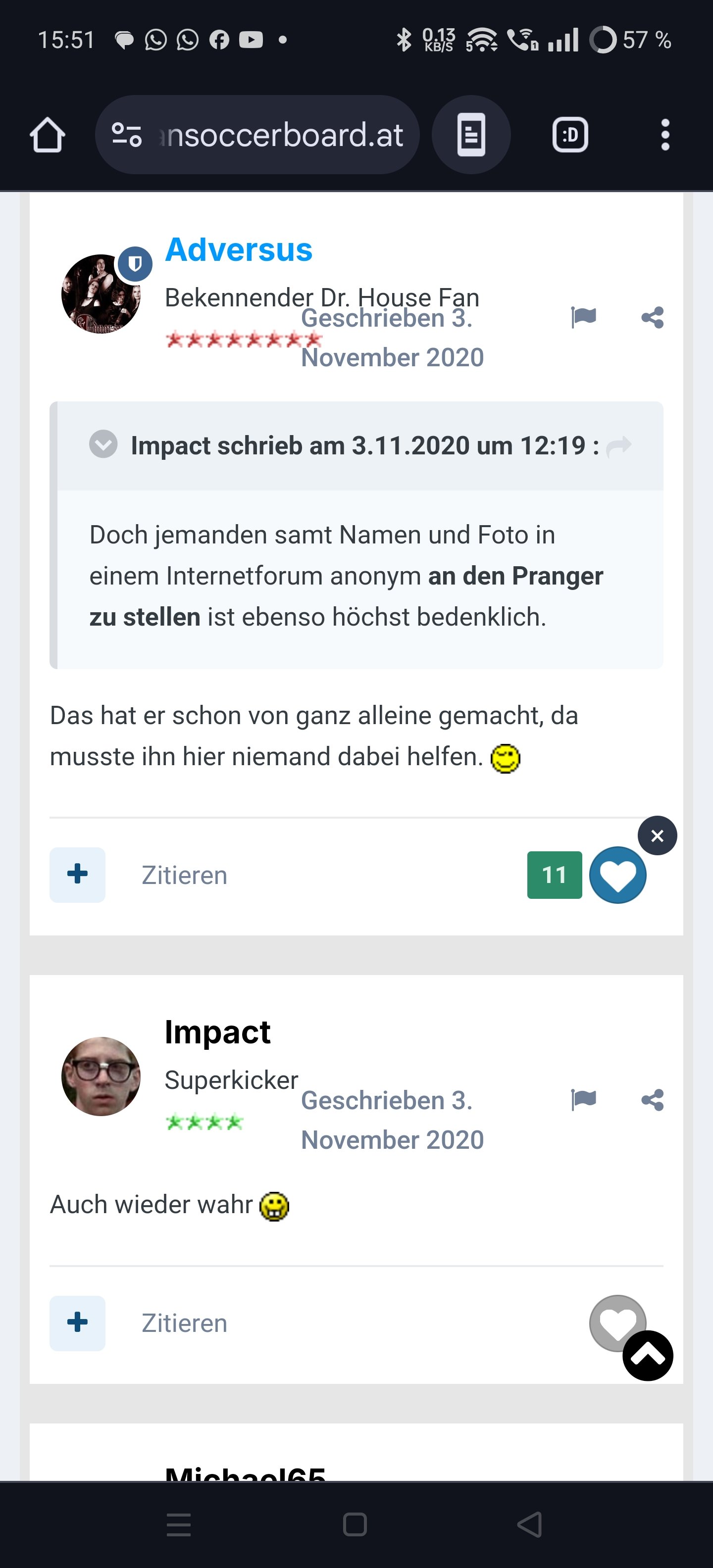
Task: Tap the address bar showing soccerboard.at
Action: point(257,135)
